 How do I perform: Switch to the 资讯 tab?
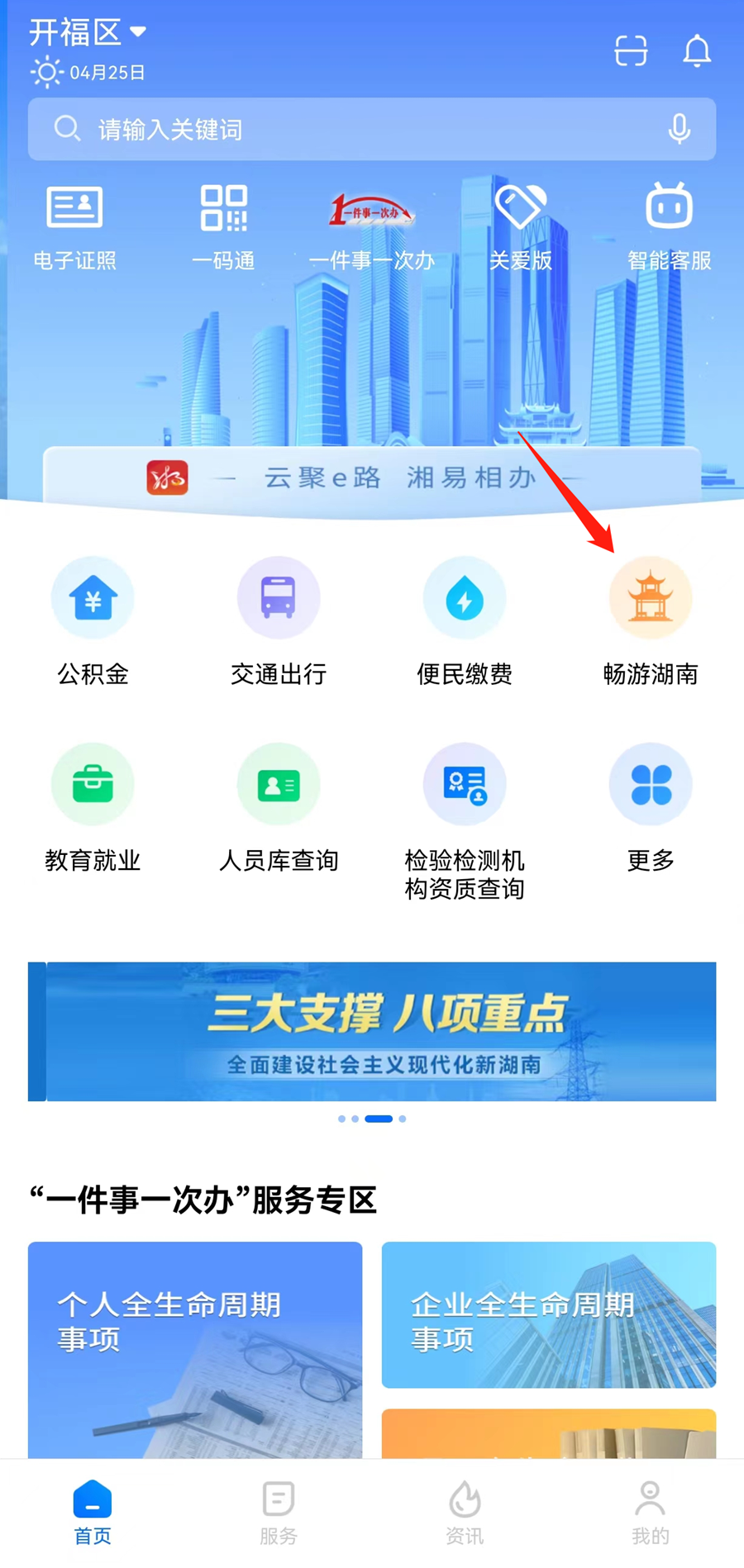(464, 1512)
